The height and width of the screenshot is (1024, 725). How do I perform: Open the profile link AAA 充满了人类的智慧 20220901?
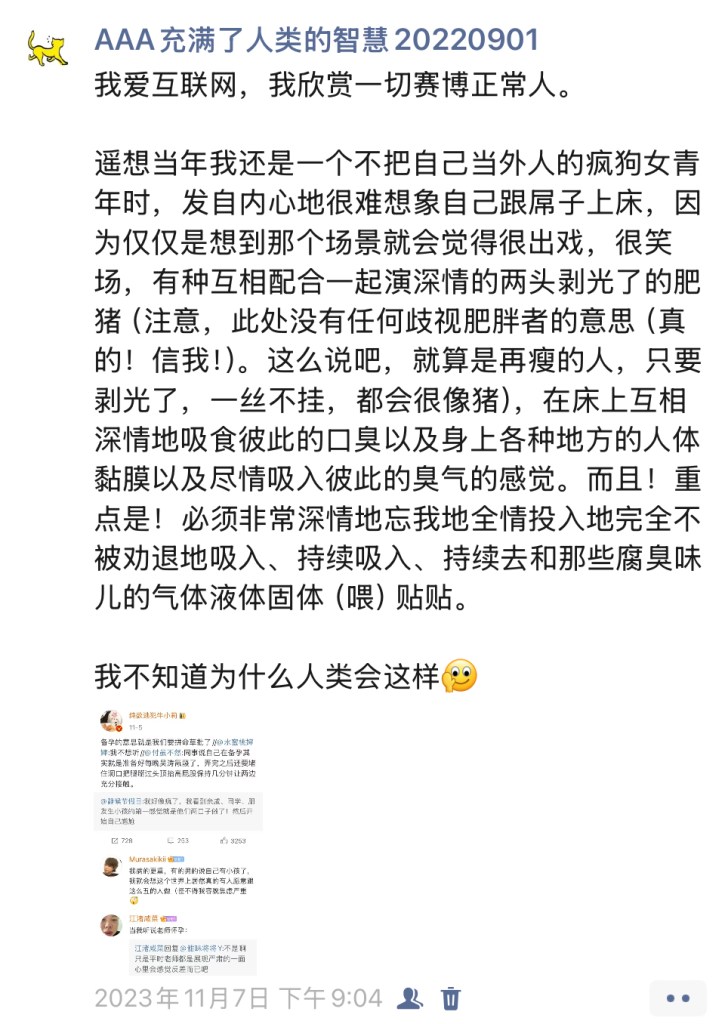point(316,40)
